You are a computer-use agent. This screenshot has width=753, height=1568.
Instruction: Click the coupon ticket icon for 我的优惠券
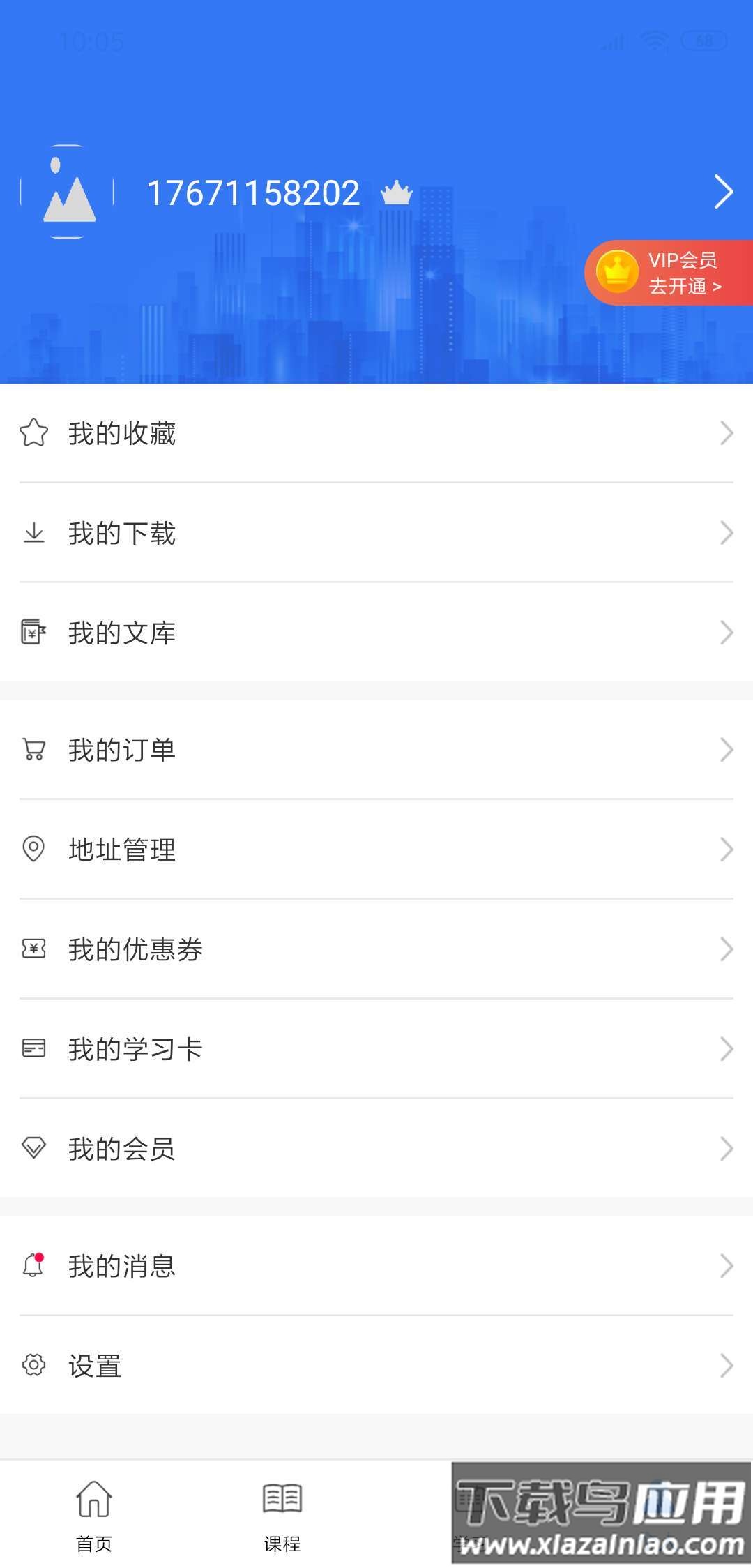(x=33, y=949)
